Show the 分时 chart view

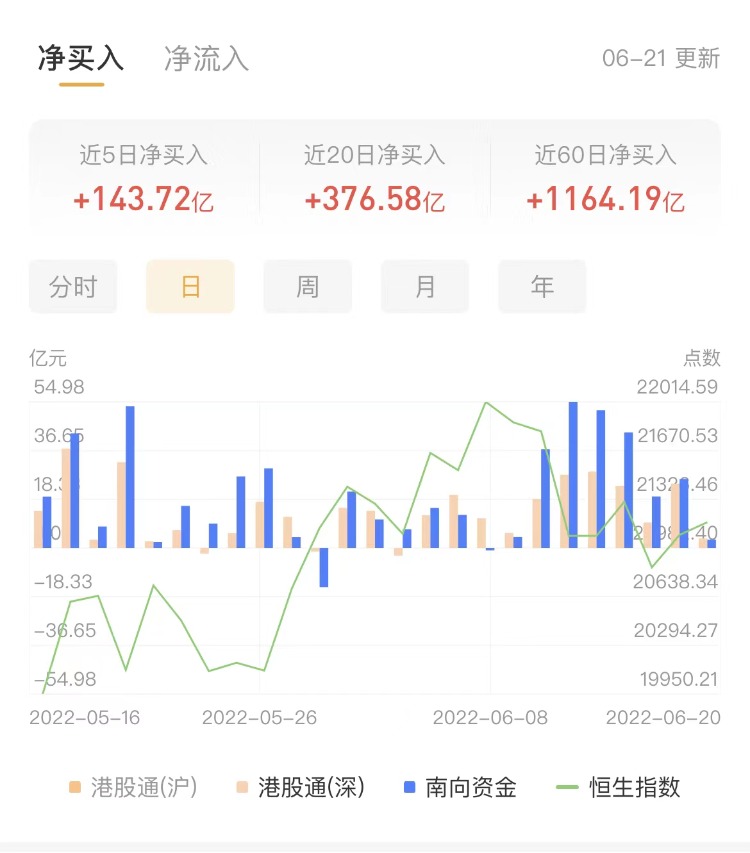73,287
